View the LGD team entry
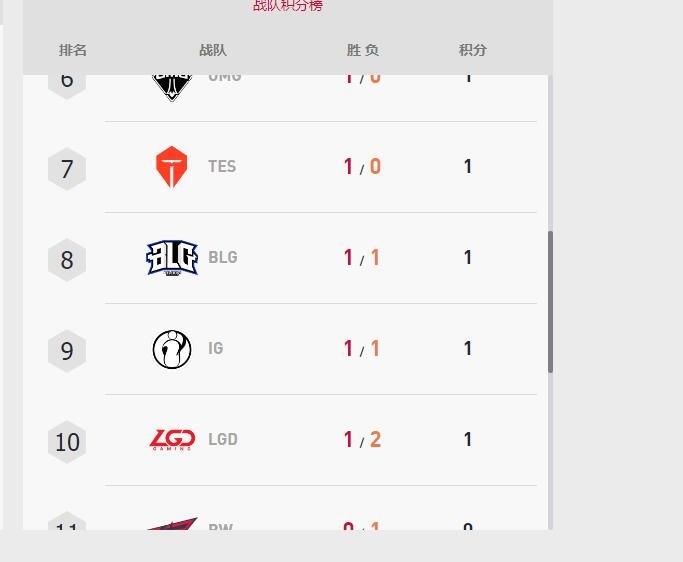683x562 pixels. click(222, 440)
